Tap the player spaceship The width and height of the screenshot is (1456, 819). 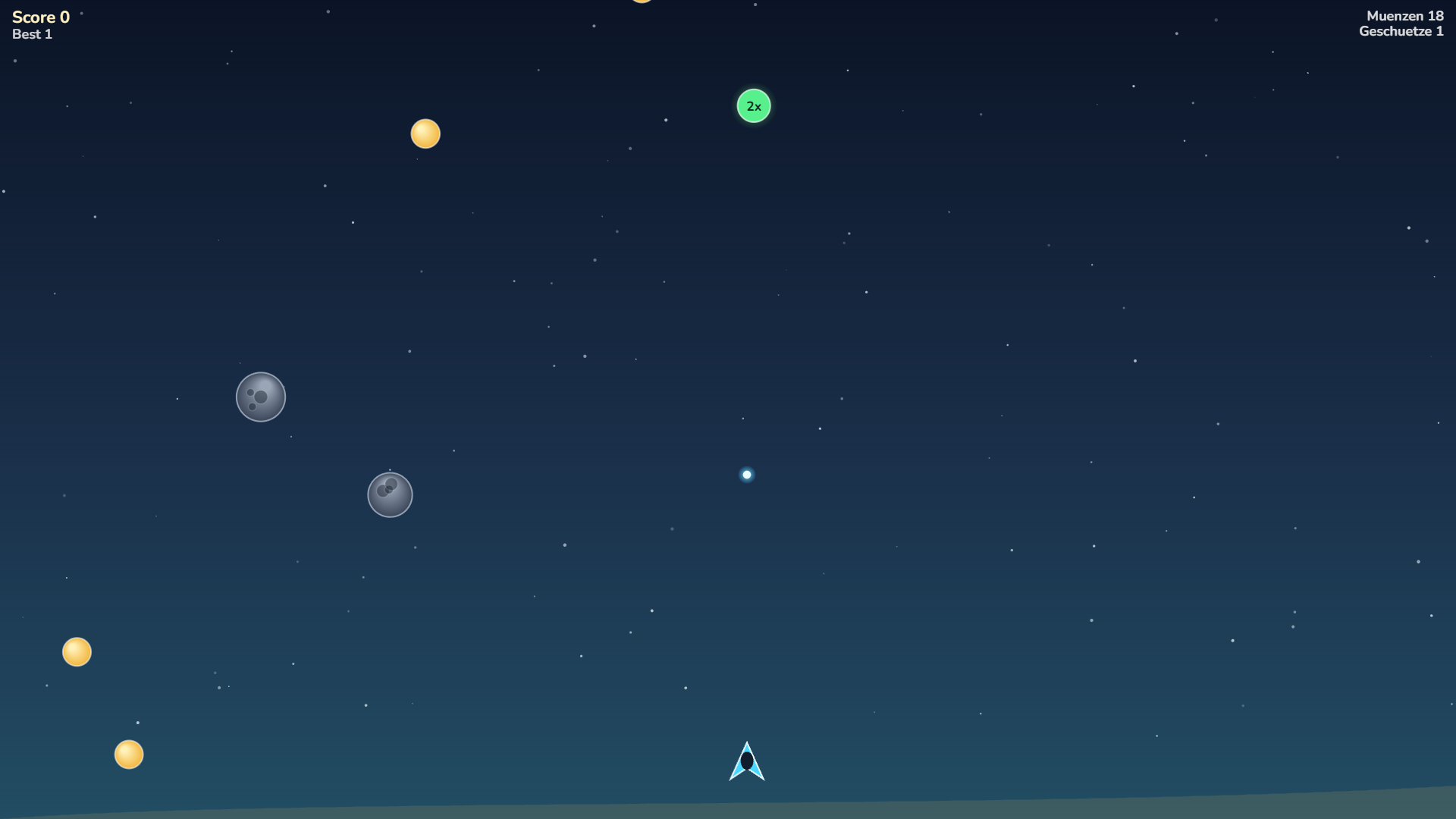[747, 763]
